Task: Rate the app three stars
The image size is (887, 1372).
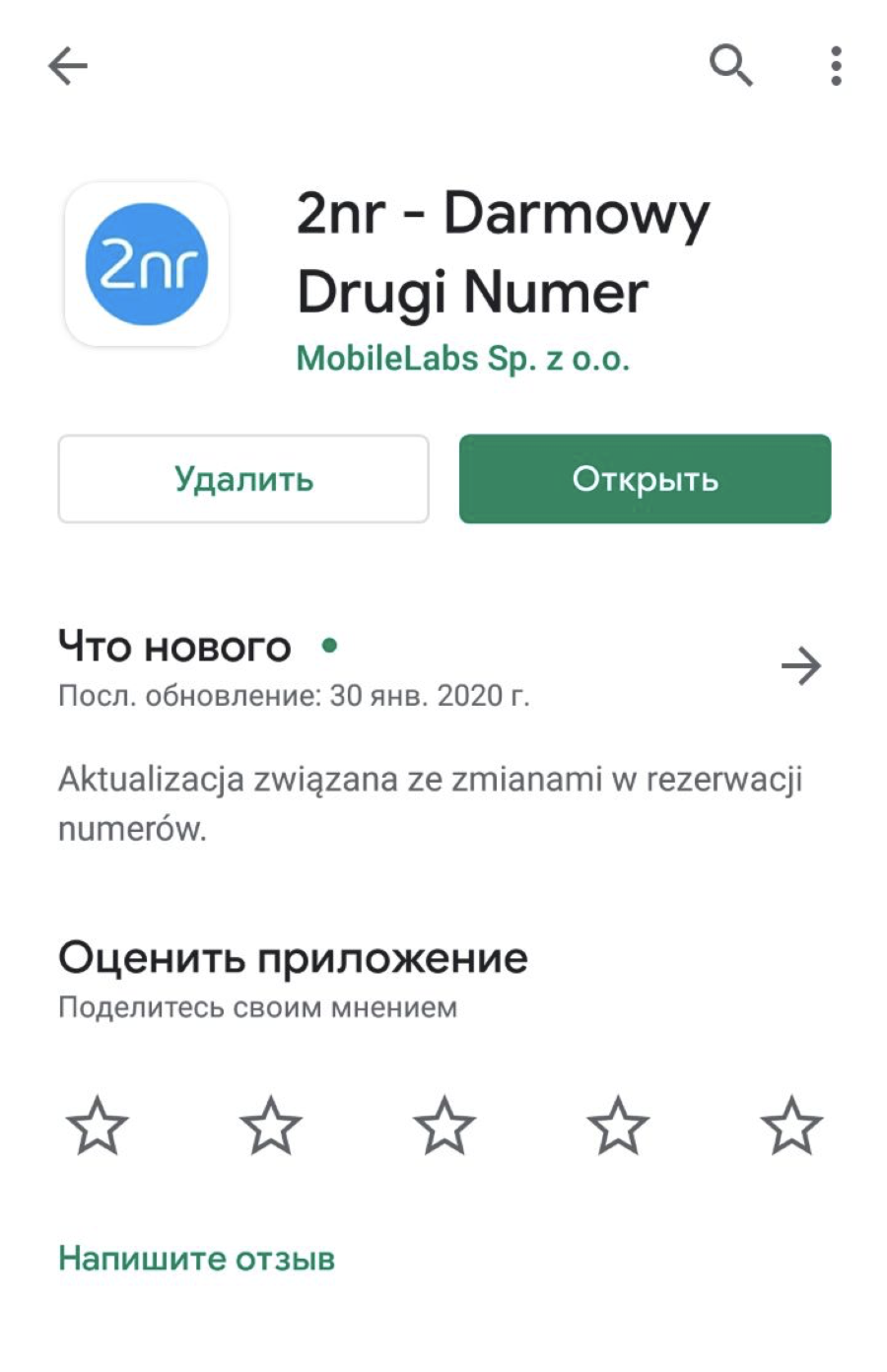Action: click(x=444, y=1125)
